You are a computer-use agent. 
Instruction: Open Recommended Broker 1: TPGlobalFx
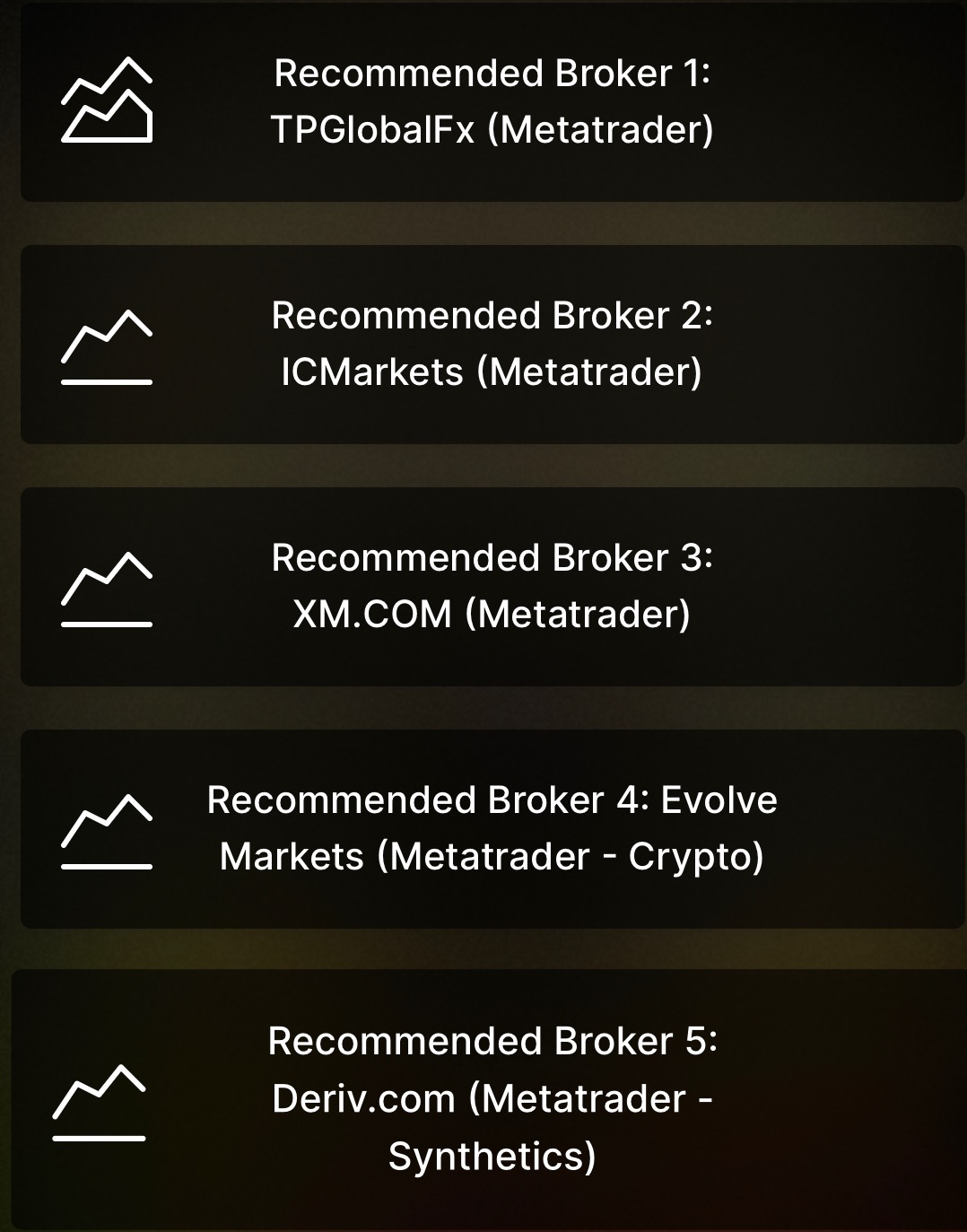point(492,101)
